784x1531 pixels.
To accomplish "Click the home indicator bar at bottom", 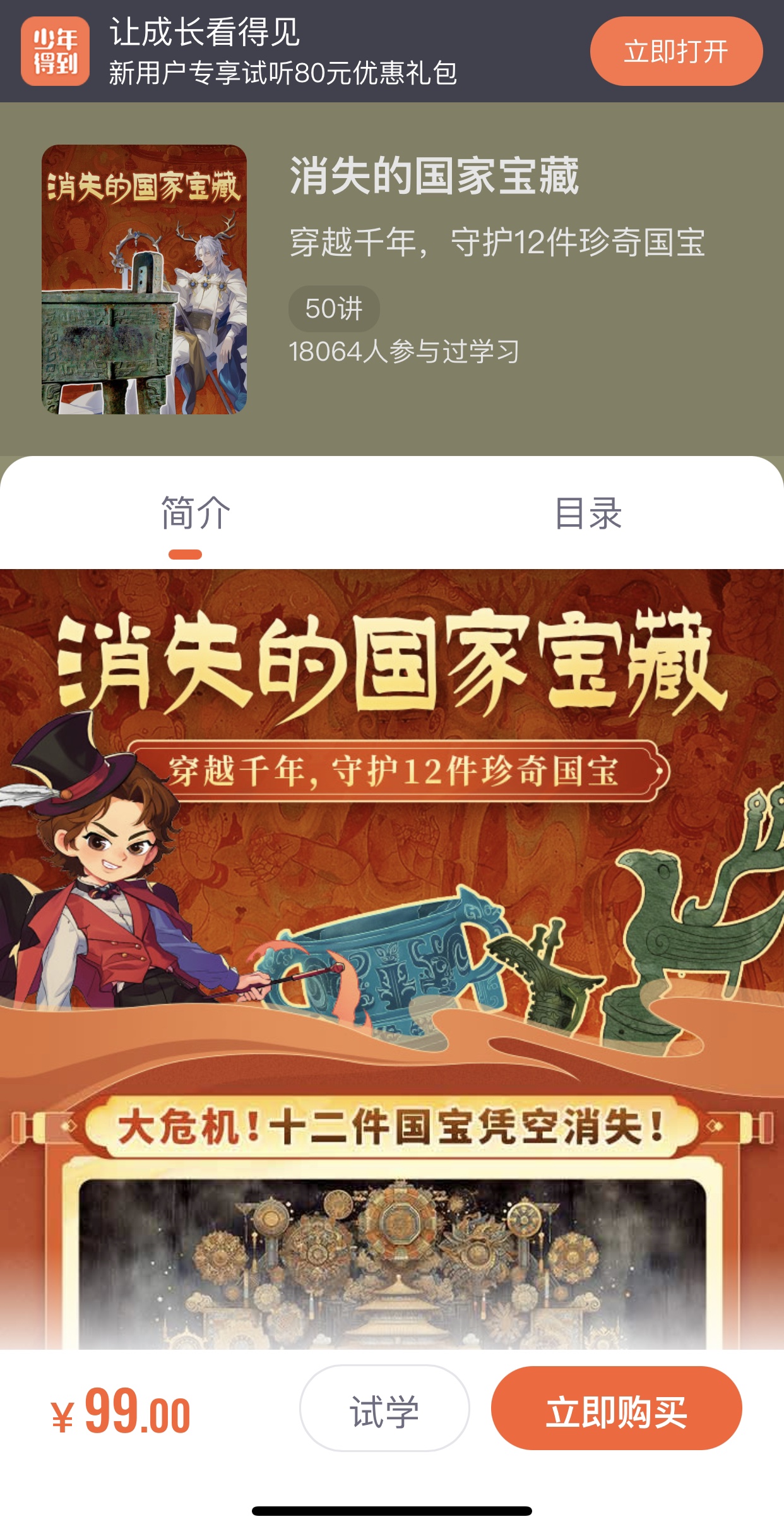I will tap(391, 1510).
